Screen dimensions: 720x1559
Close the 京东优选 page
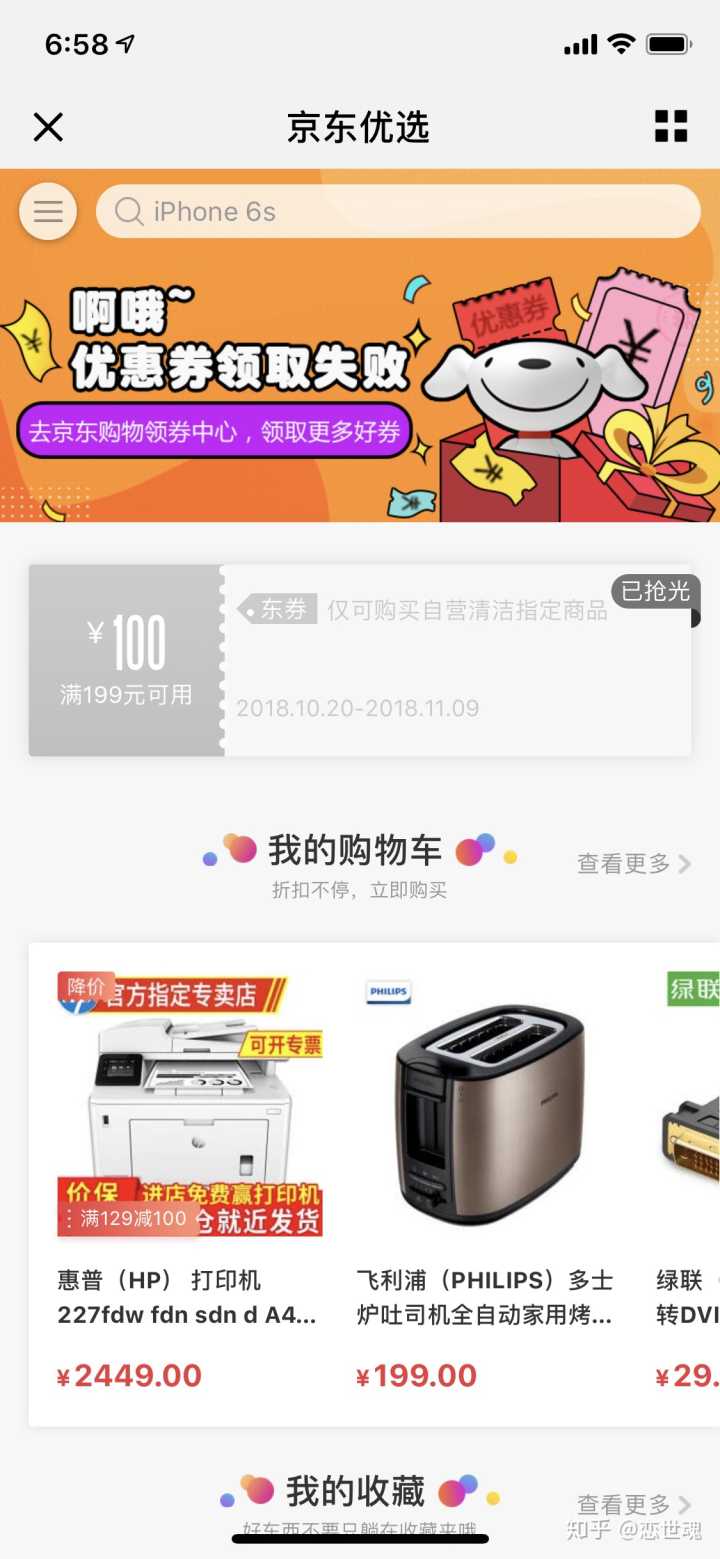48,127
